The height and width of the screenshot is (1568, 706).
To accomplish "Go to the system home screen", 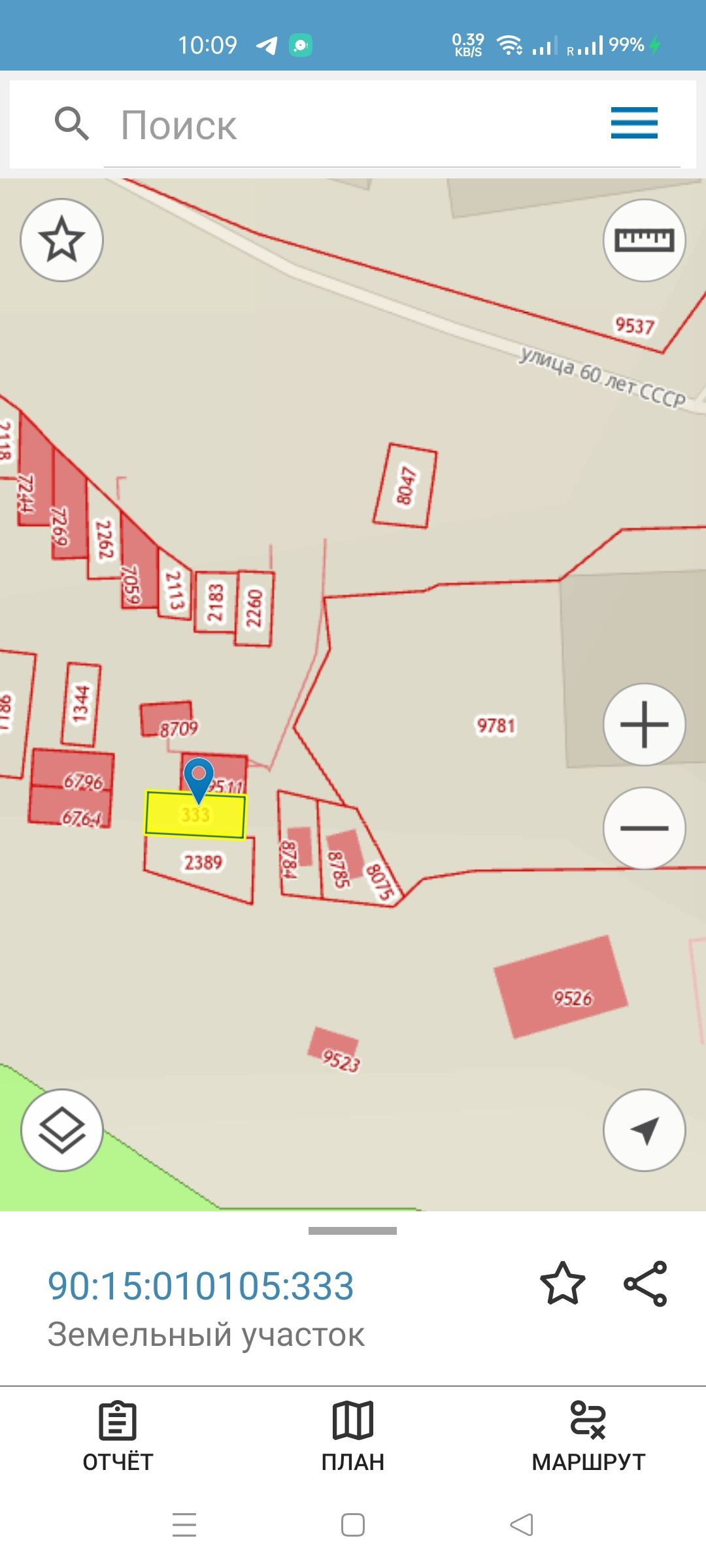I will pyautogui.click(x=353, y=1525).
